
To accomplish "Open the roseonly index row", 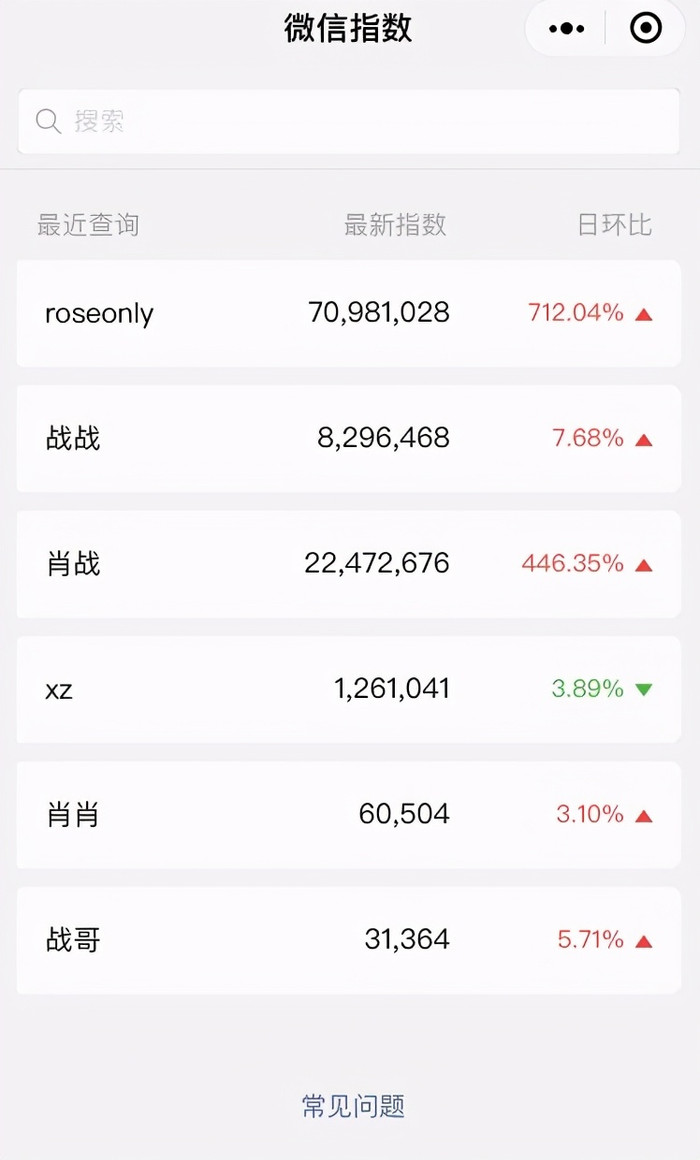I will 348,313.
